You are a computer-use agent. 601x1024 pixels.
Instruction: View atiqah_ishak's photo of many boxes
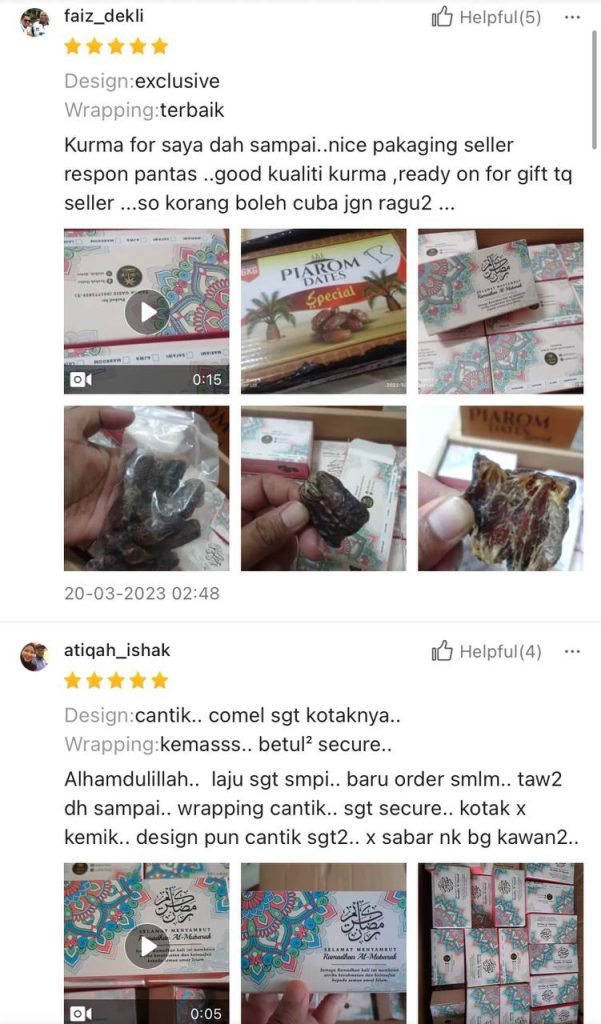pos(500,943)
